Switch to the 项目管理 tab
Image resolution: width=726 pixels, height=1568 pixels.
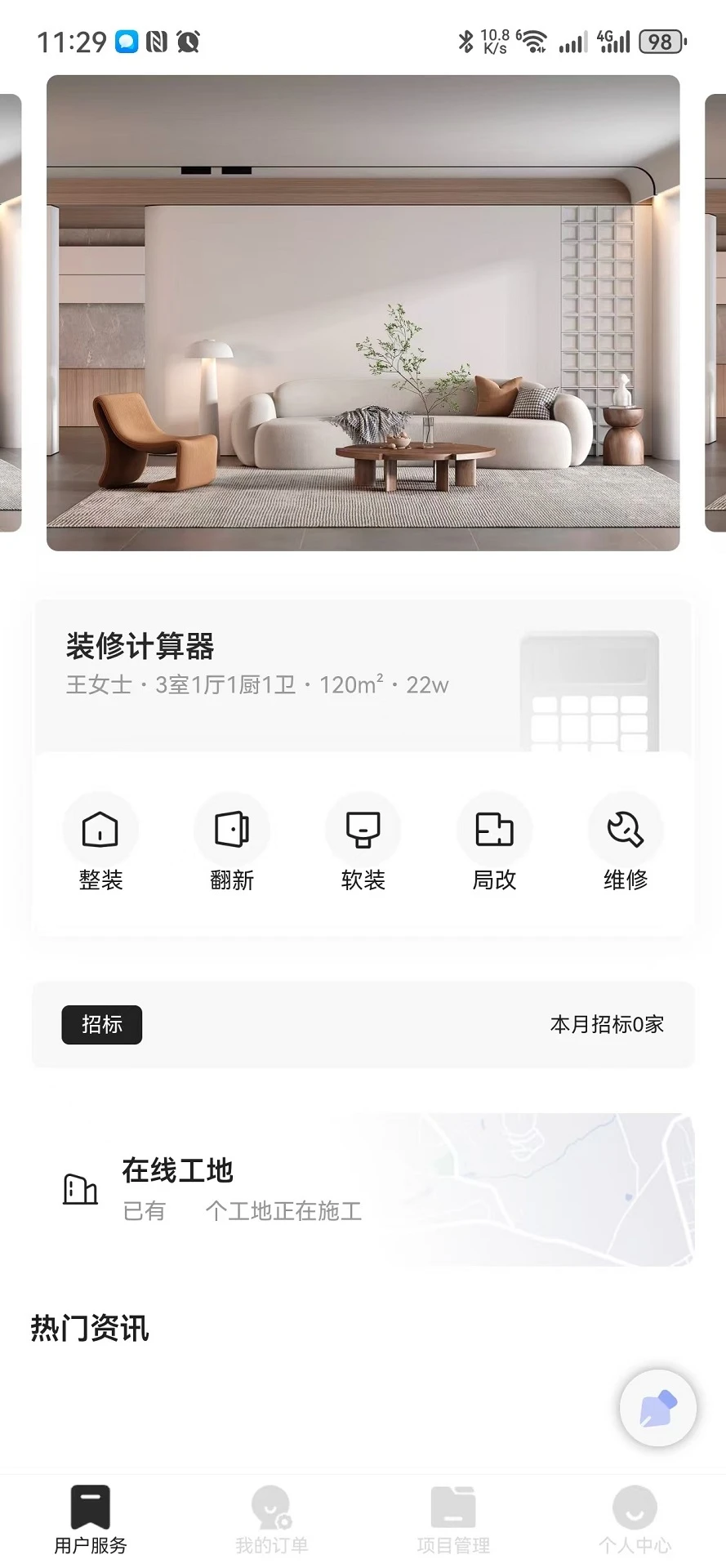coord(453,1519)
